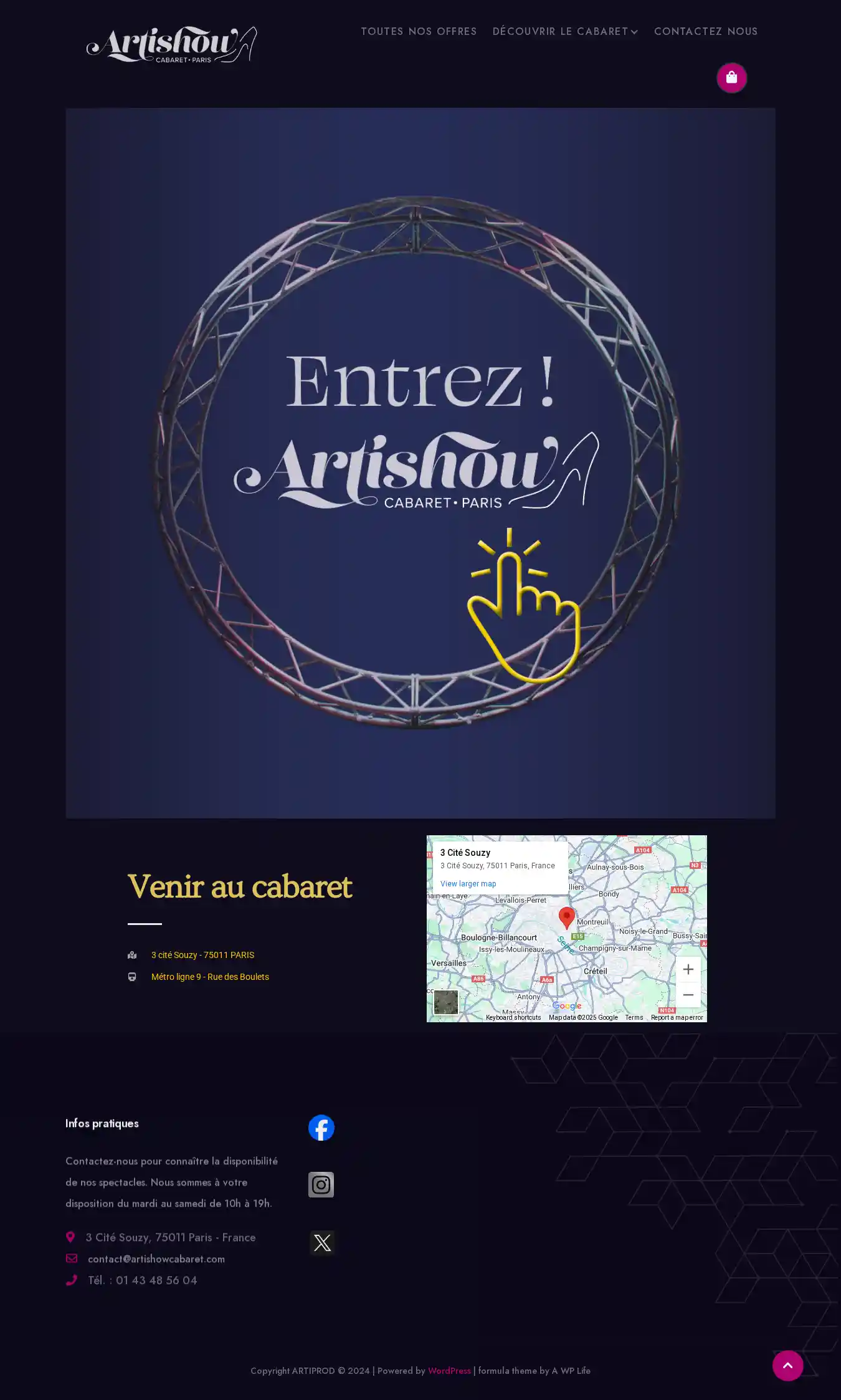841x1400 pixels.
Task: Expand Découvrir le cabaret dropdown
Action: point(564,31)
